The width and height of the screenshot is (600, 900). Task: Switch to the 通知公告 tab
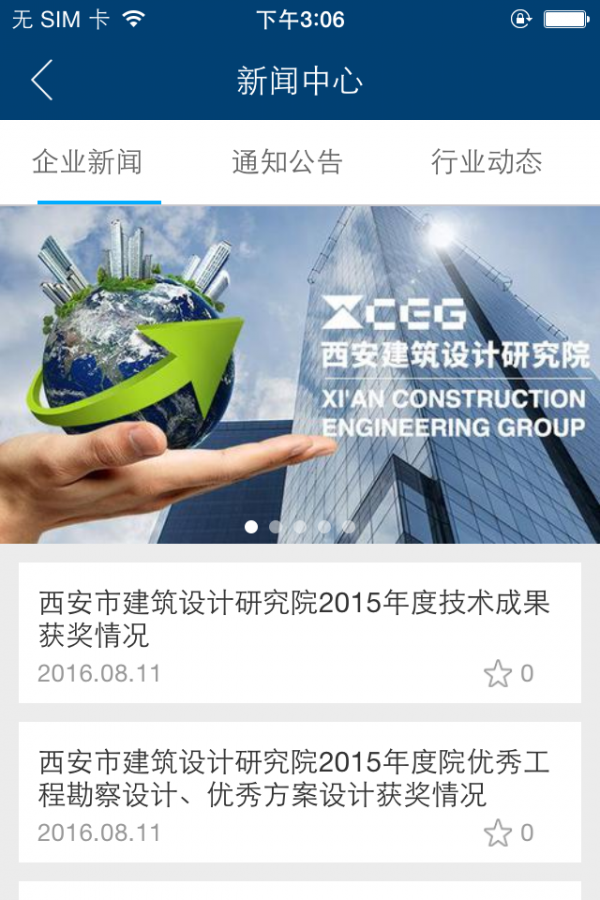pyautogui.click(x=287, y=162)
